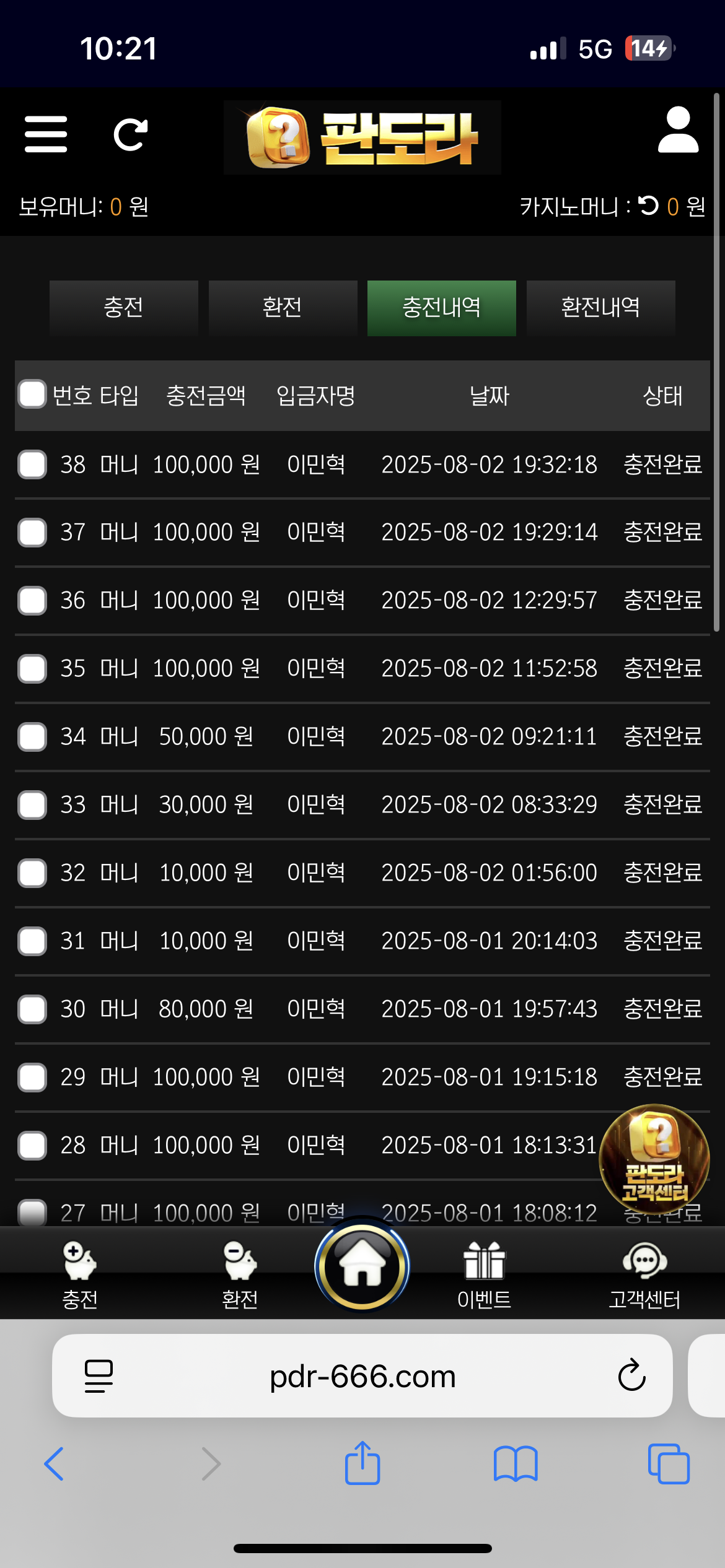725x1568 pixels.
Task: Refresh the 카지노머니 balance
Action: [649, 206]
